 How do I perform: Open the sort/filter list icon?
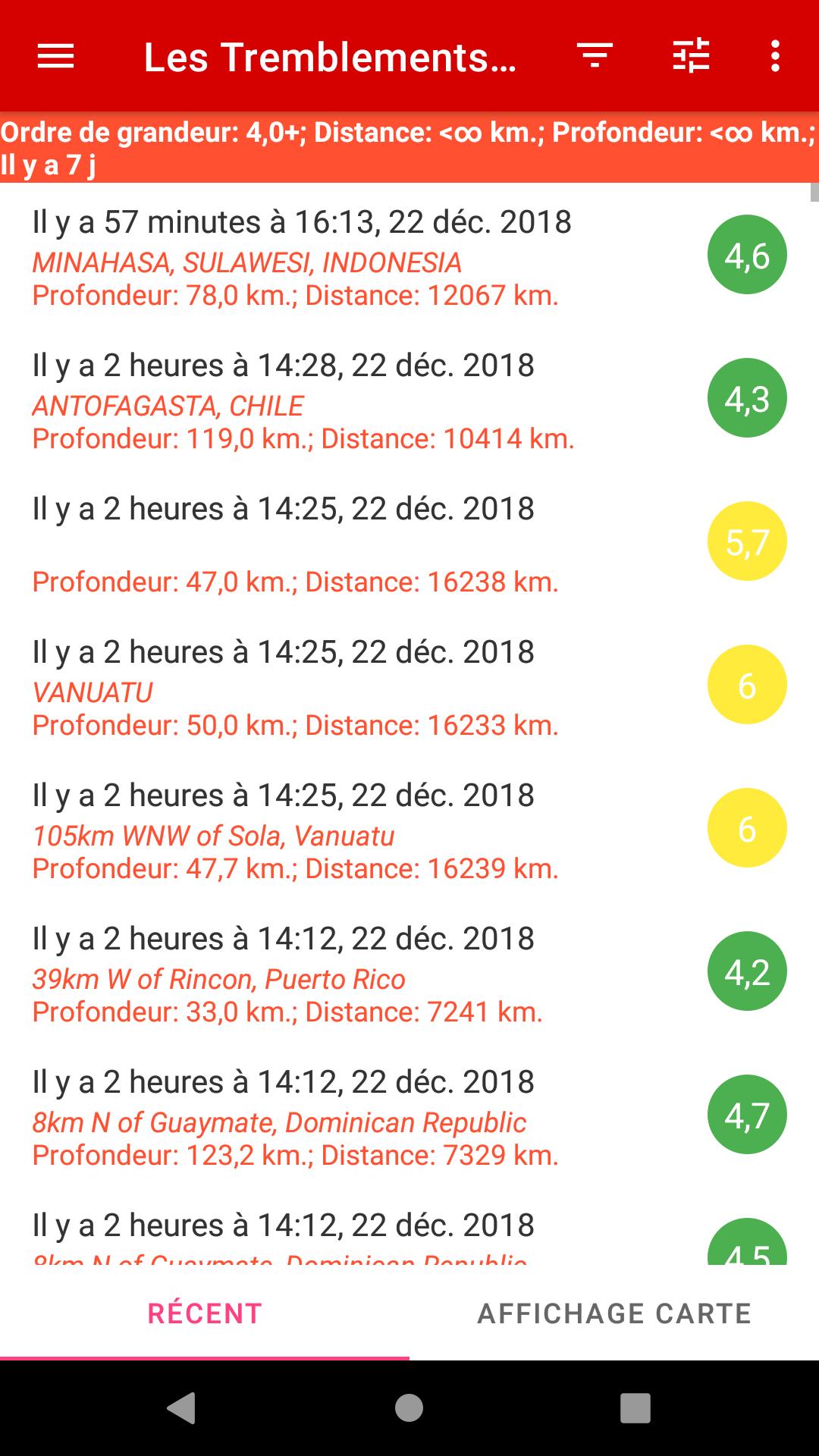pos(595,56)
